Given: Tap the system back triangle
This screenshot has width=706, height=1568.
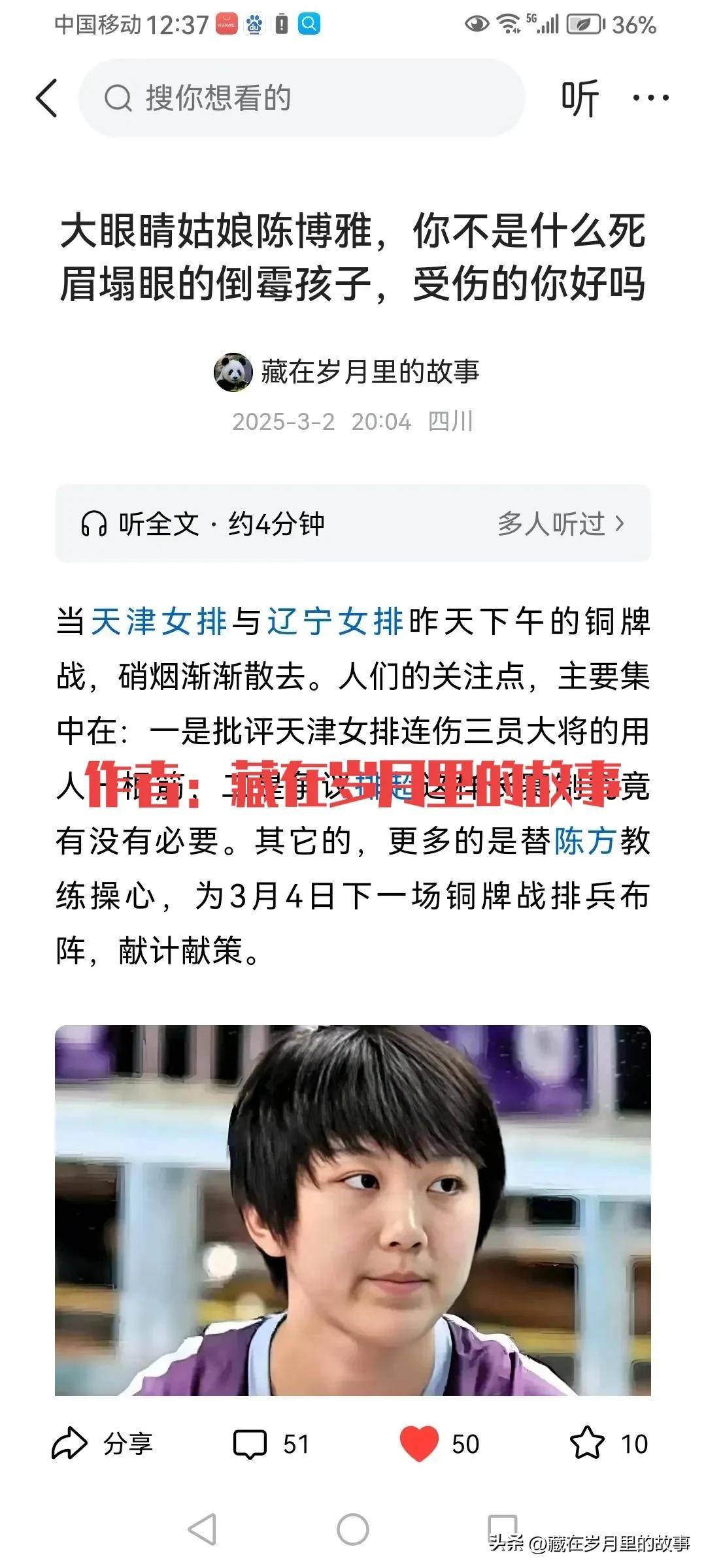Looking at the screenshot, I should tap(202, 1530).
